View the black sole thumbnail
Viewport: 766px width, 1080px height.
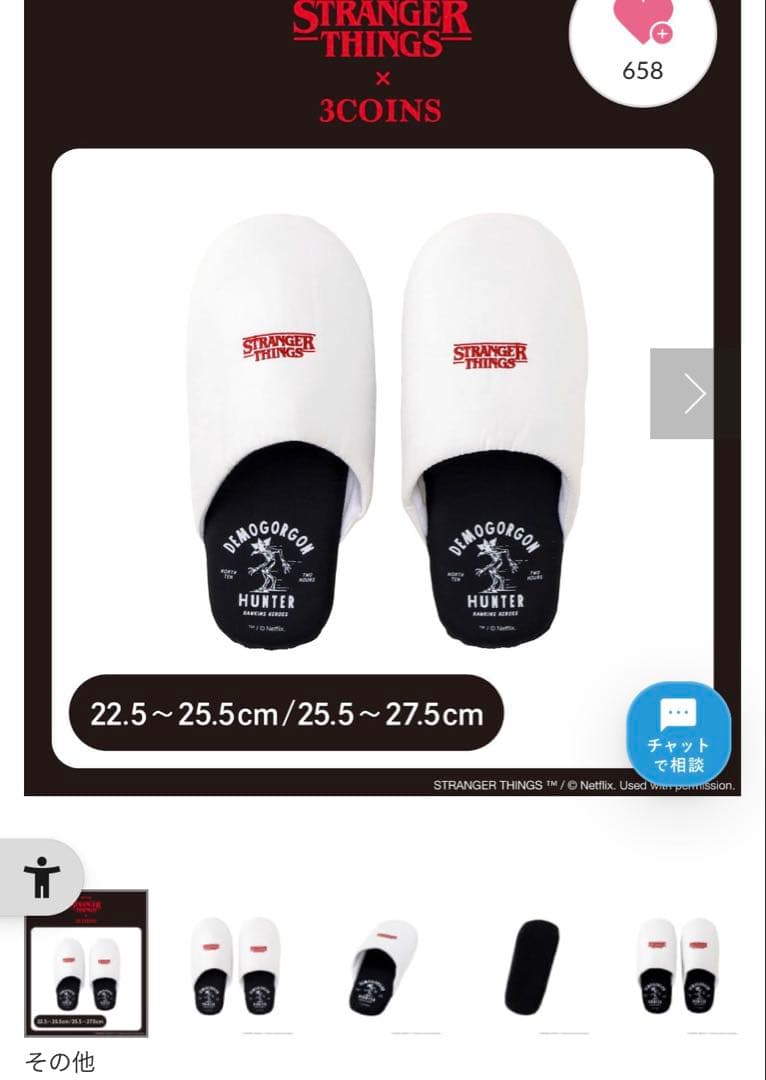530,967
